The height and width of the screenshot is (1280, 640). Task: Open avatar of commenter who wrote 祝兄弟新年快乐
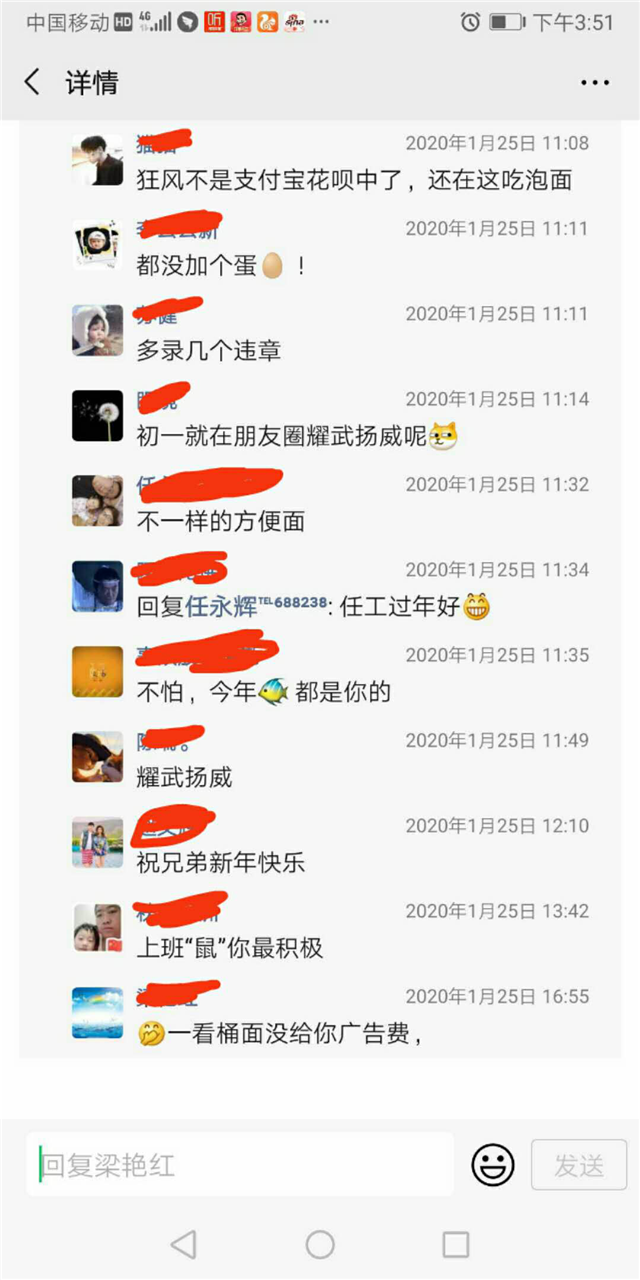point(97,842)
